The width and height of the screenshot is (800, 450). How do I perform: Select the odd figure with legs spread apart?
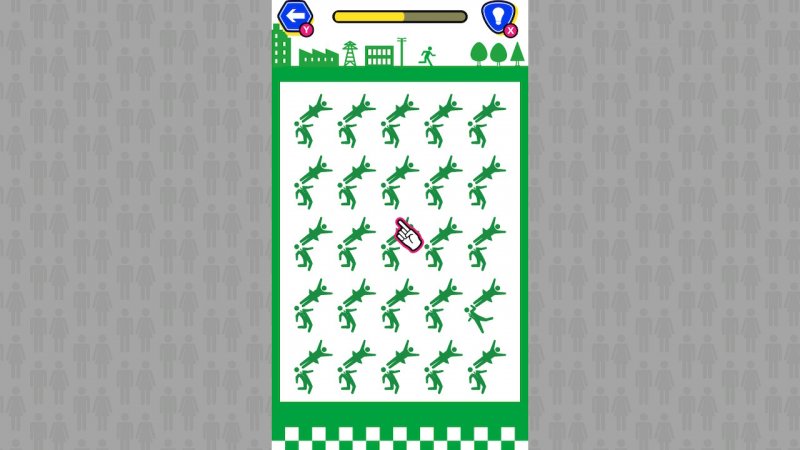pyautogui.click(x=485, y=305)
